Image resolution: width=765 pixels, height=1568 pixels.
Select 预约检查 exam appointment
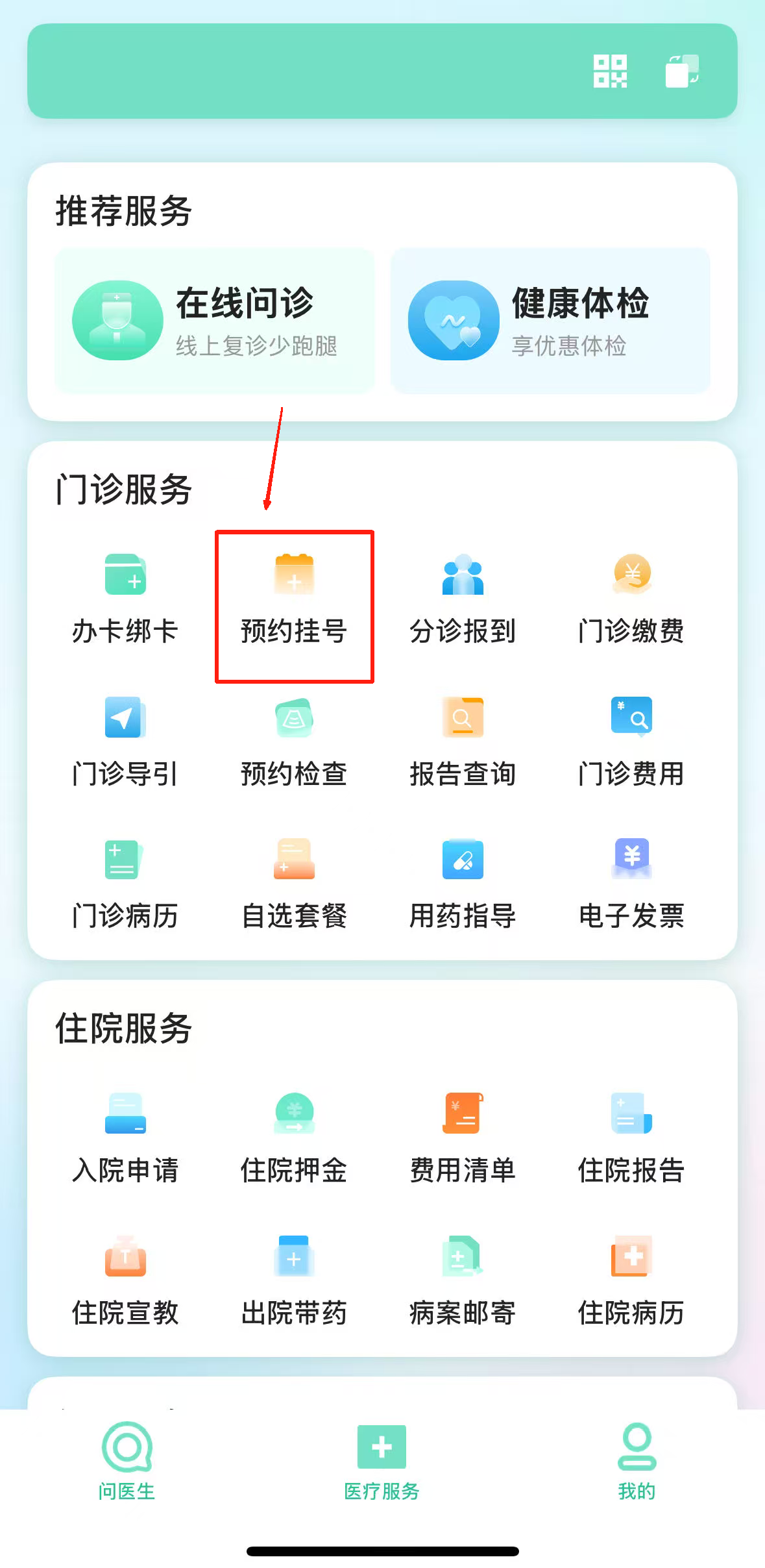(294, 741)
